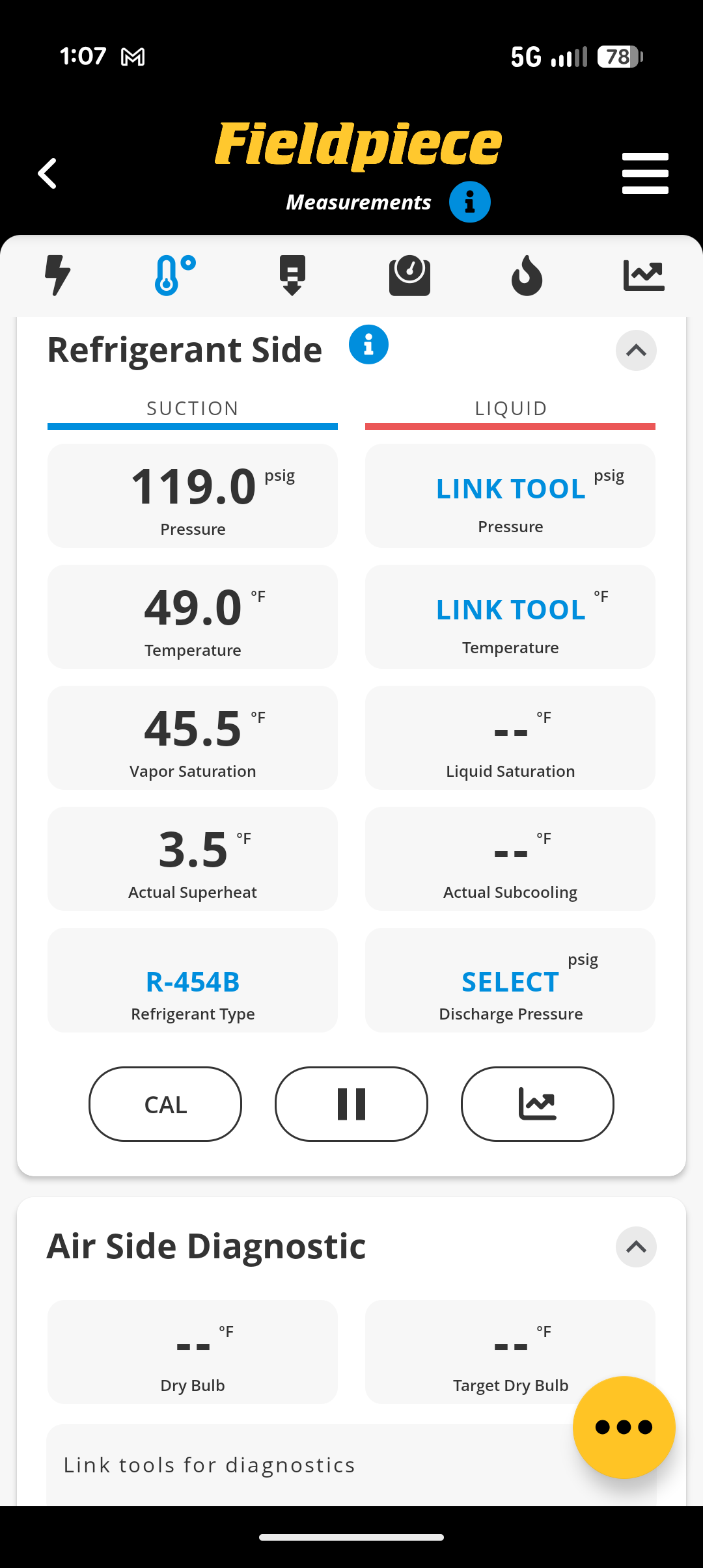Link a tool for liquid temperature

click(510, 617)
